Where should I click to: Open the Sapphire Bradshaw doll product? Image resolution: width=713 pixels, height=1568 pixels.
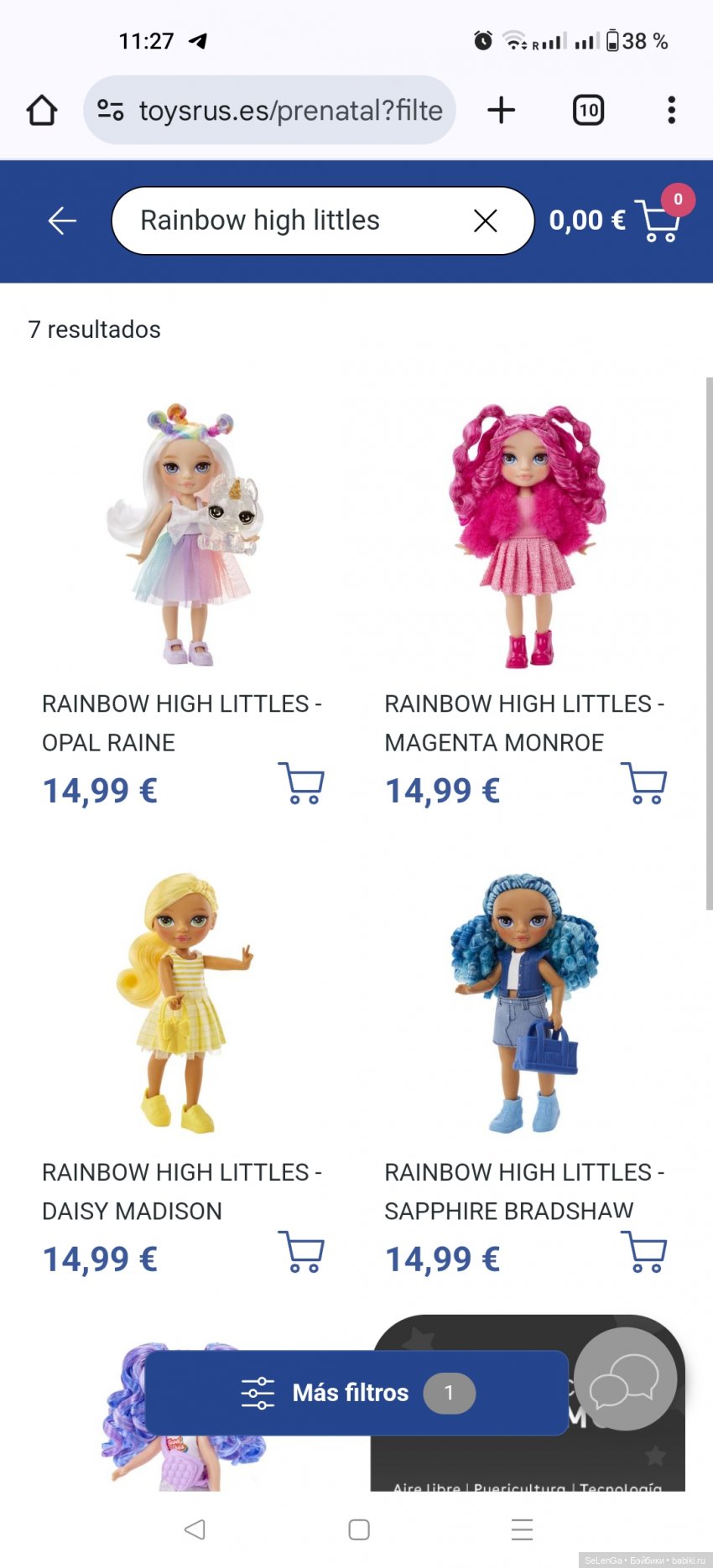[527, 1003]
